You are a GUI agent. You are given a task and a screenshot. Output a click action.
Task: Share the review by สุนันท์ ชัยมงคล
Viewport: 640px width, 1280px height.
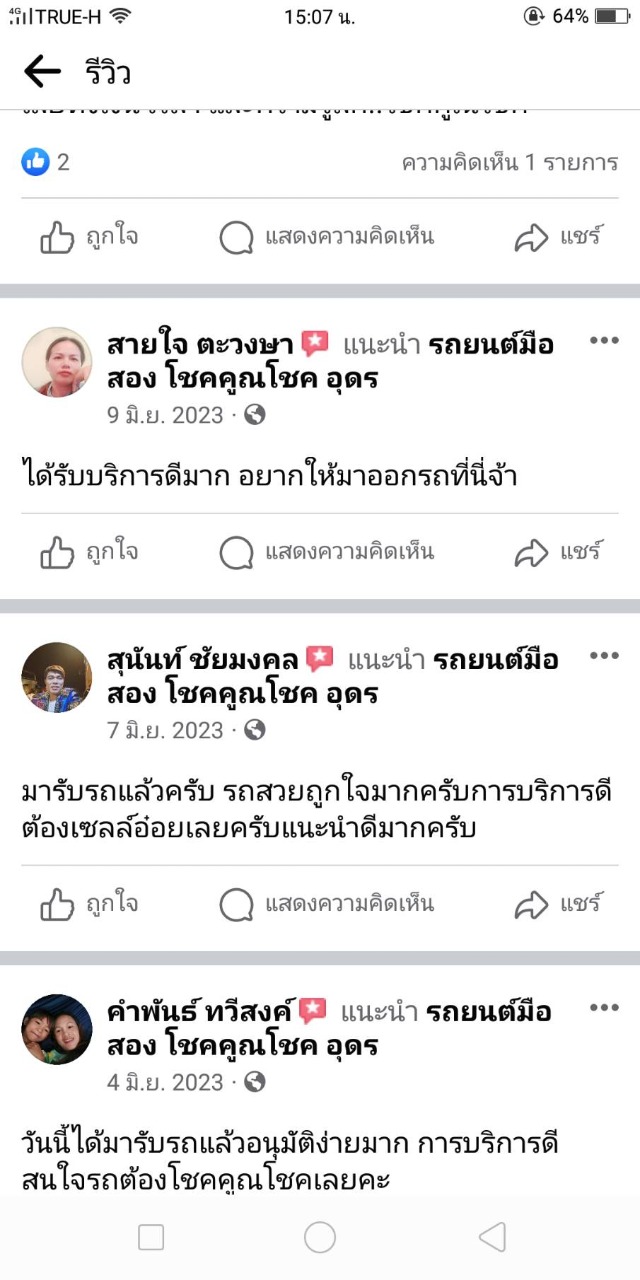point(558,905)
